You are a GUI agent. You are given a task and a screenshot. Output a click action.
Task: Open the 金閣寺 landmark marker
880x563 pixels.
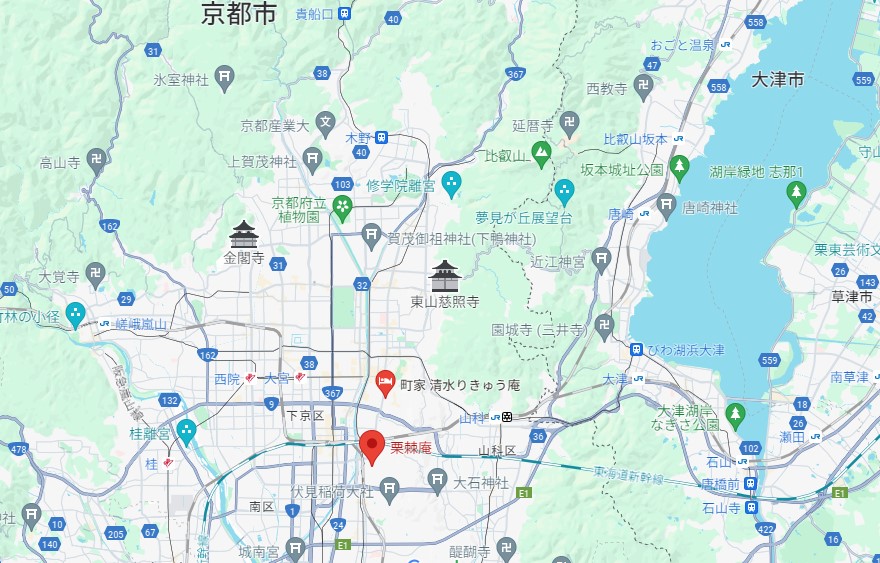pyautogui.click(x=244, y=234)
